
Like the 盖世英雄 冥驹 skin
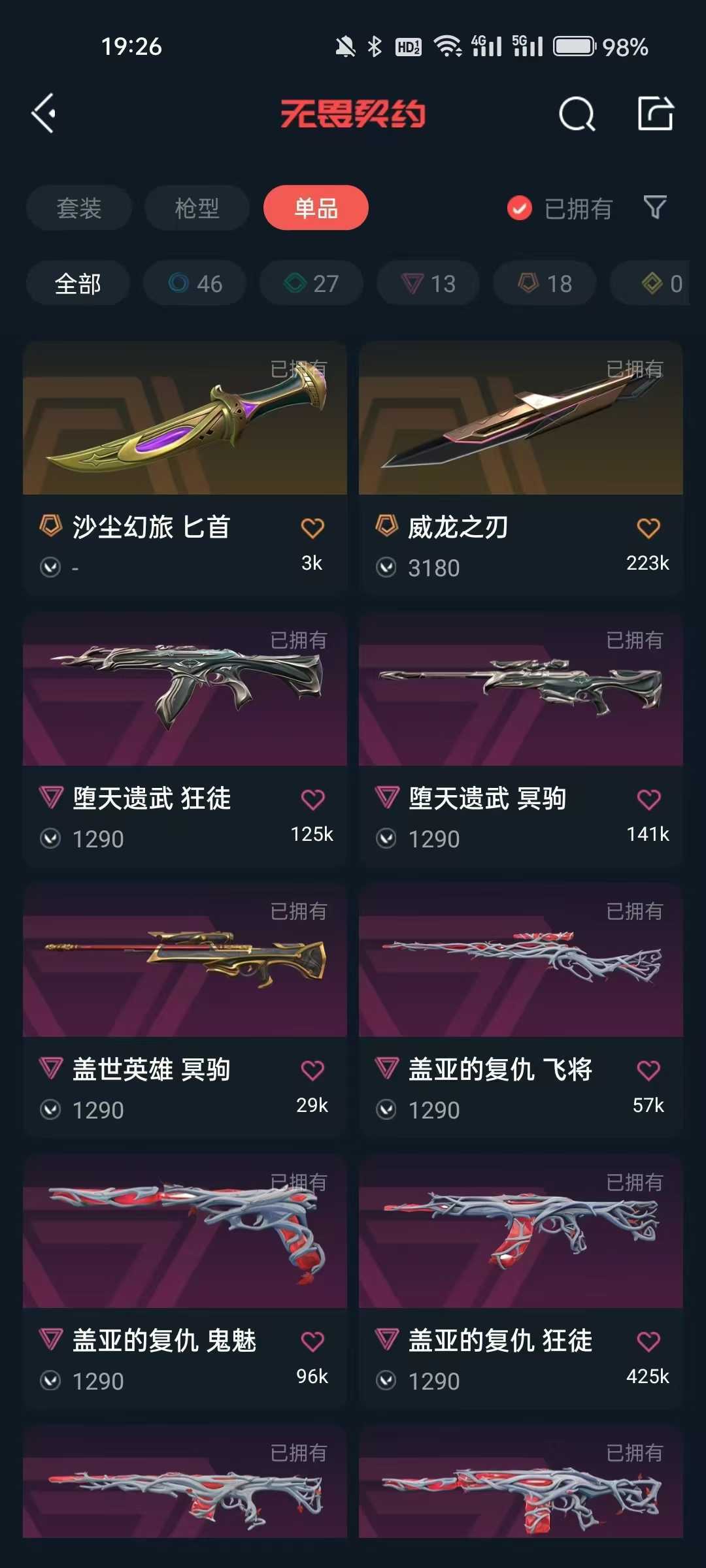(x=312, y=1070)
